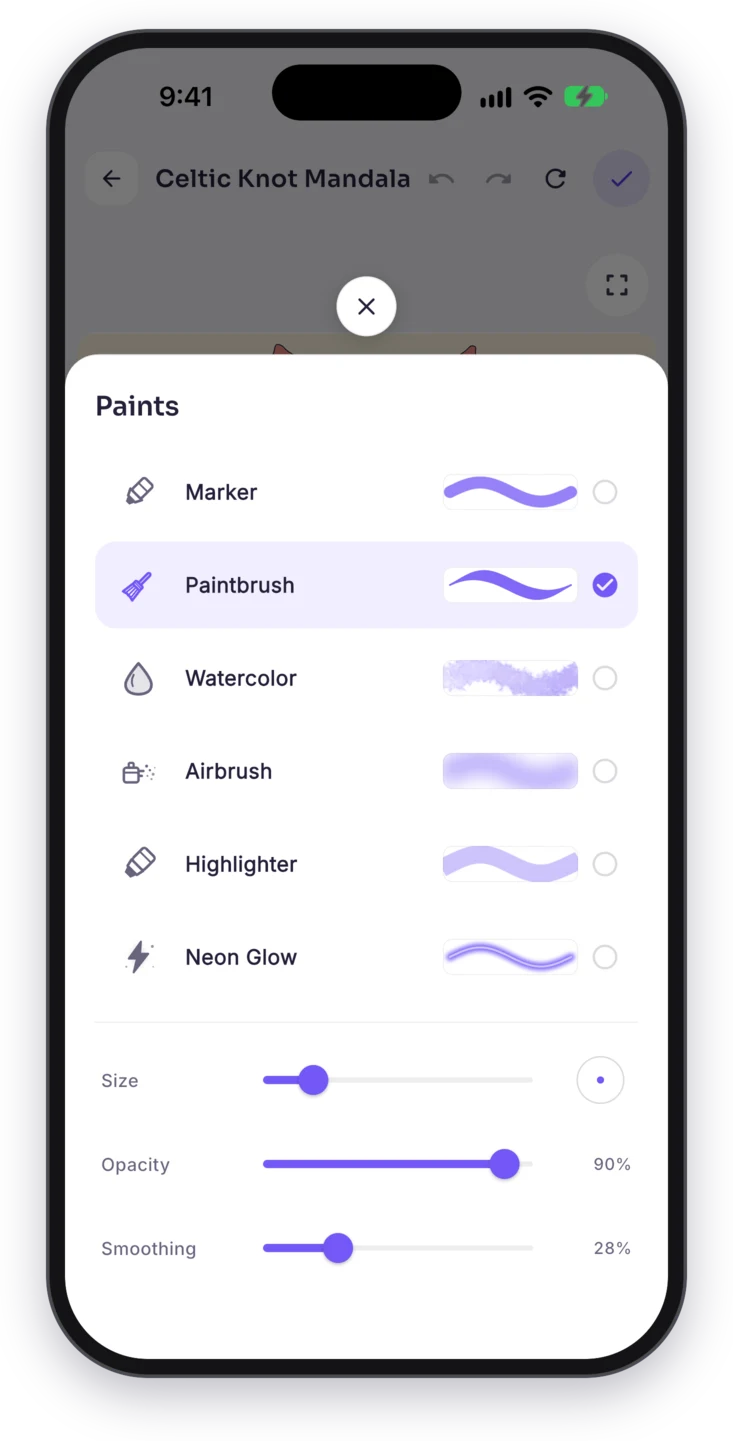Set a point on the Opacity slider

pos(398,1164)
